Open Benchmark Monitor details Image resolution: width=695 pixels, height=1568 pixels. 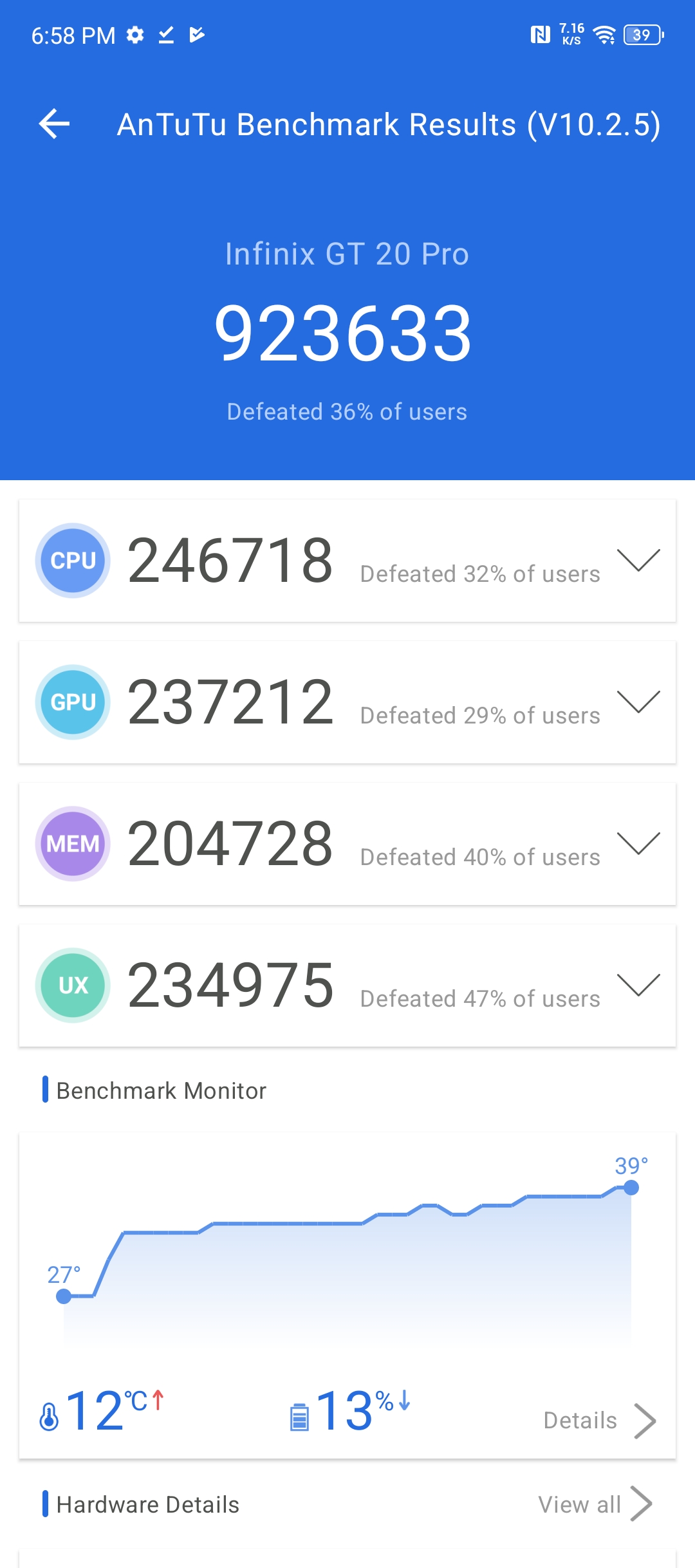[x=598, y=1420]
